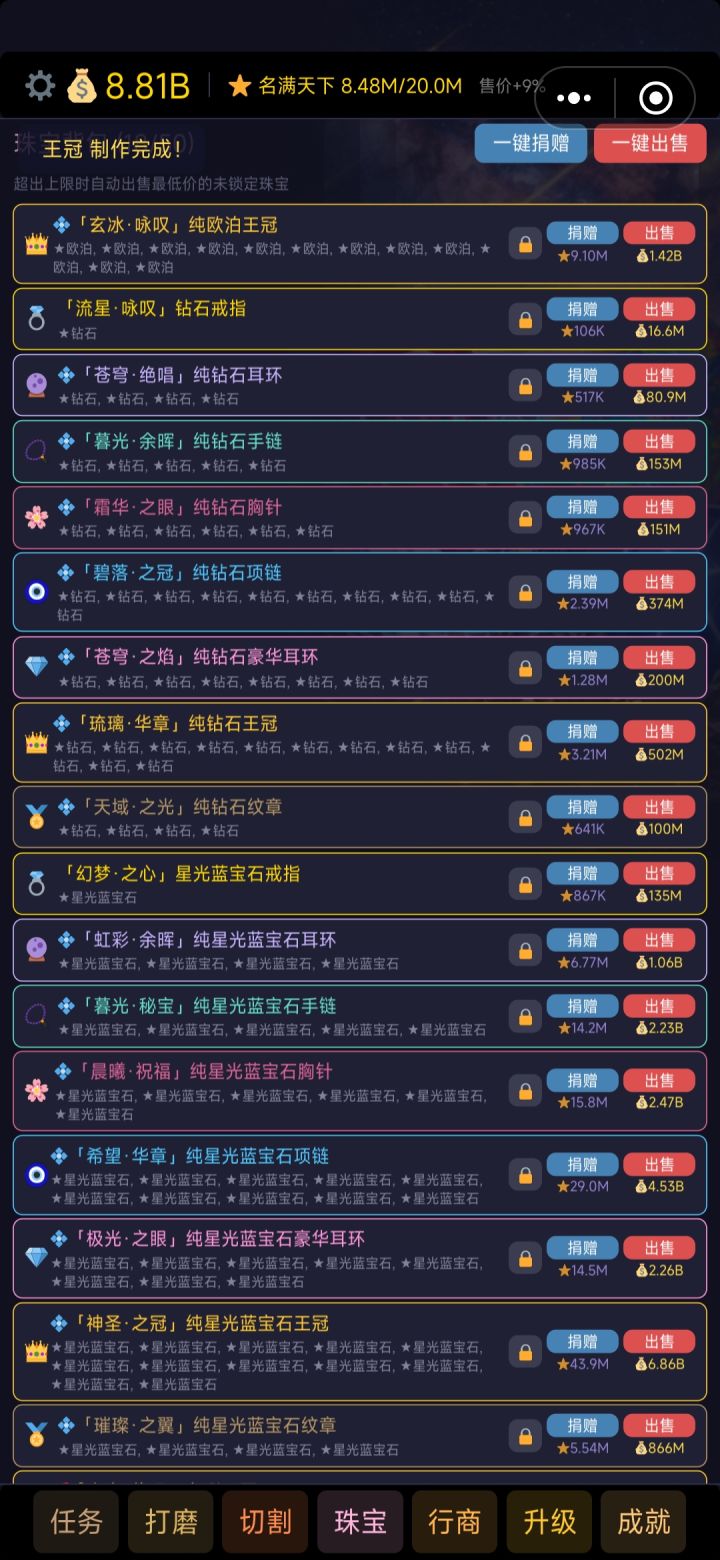Open the 成就 tab
This screenshot has width=720, height=1560.
646,1521
